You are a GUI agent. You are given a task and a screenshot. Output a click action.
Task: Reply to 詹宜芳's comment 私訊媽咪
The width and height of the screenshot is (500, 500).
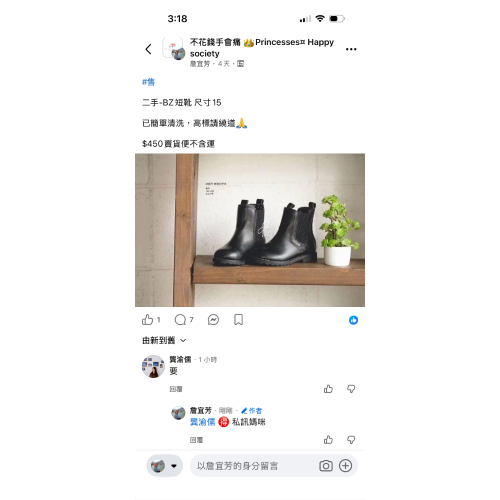[196, 440]
